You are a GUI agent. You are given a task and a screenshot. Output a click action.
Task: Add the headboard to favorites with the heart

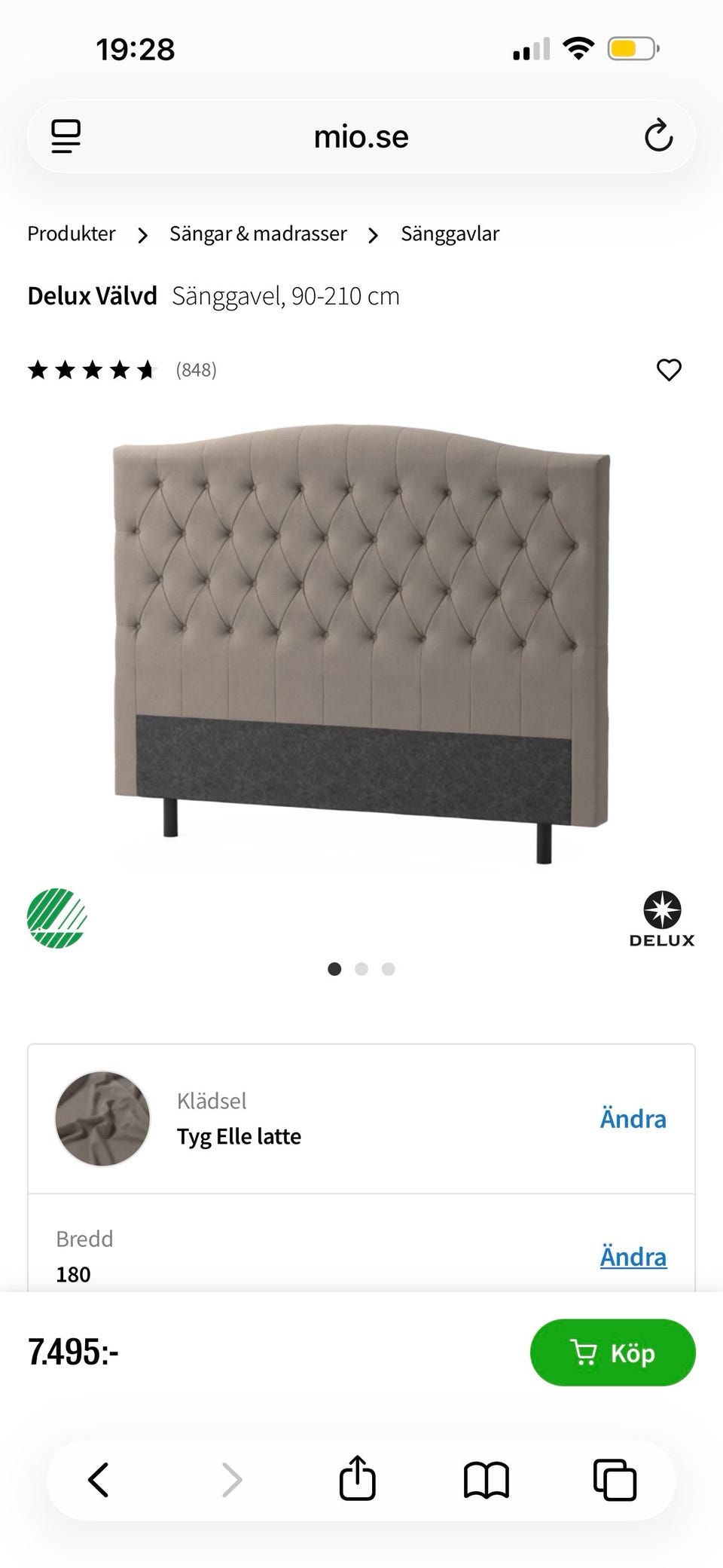[669, 369]
